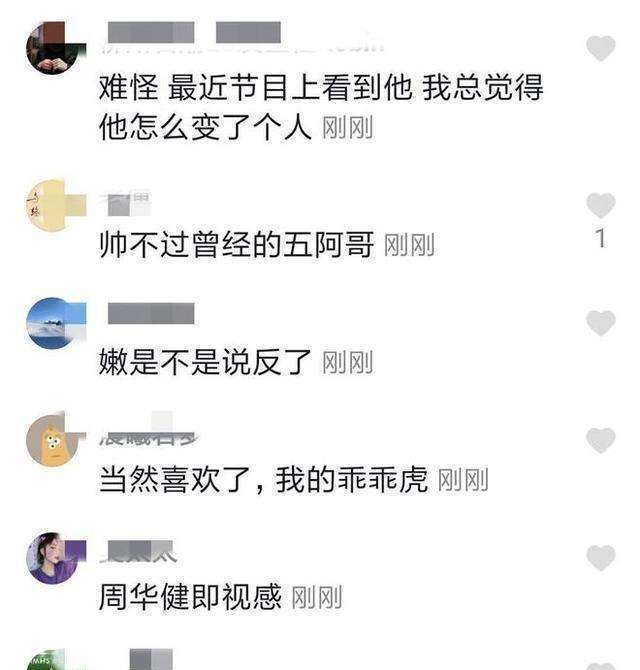
Task: Reply to the comment "帅不过曾经的五阿哥"
Action: pos(240,245)
